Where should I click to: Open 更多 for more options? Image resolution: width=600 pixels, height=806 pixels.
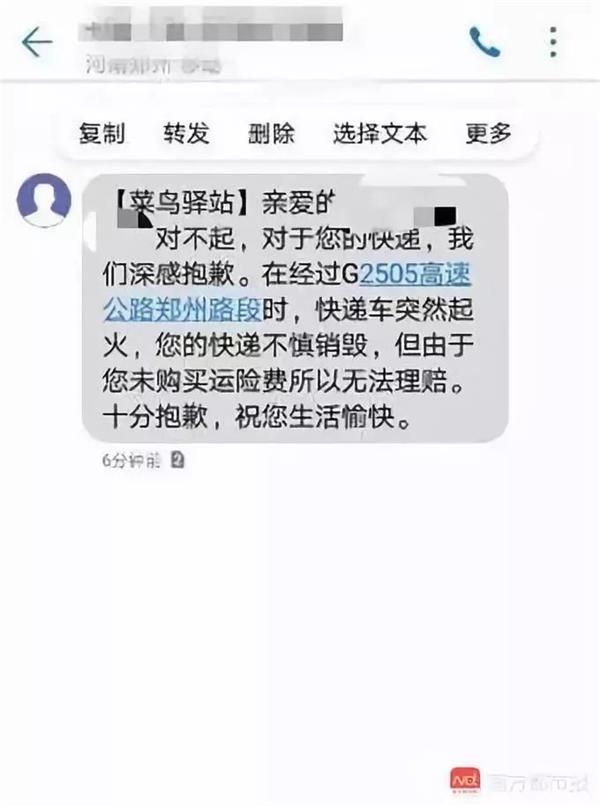click(x=488, y=133)
